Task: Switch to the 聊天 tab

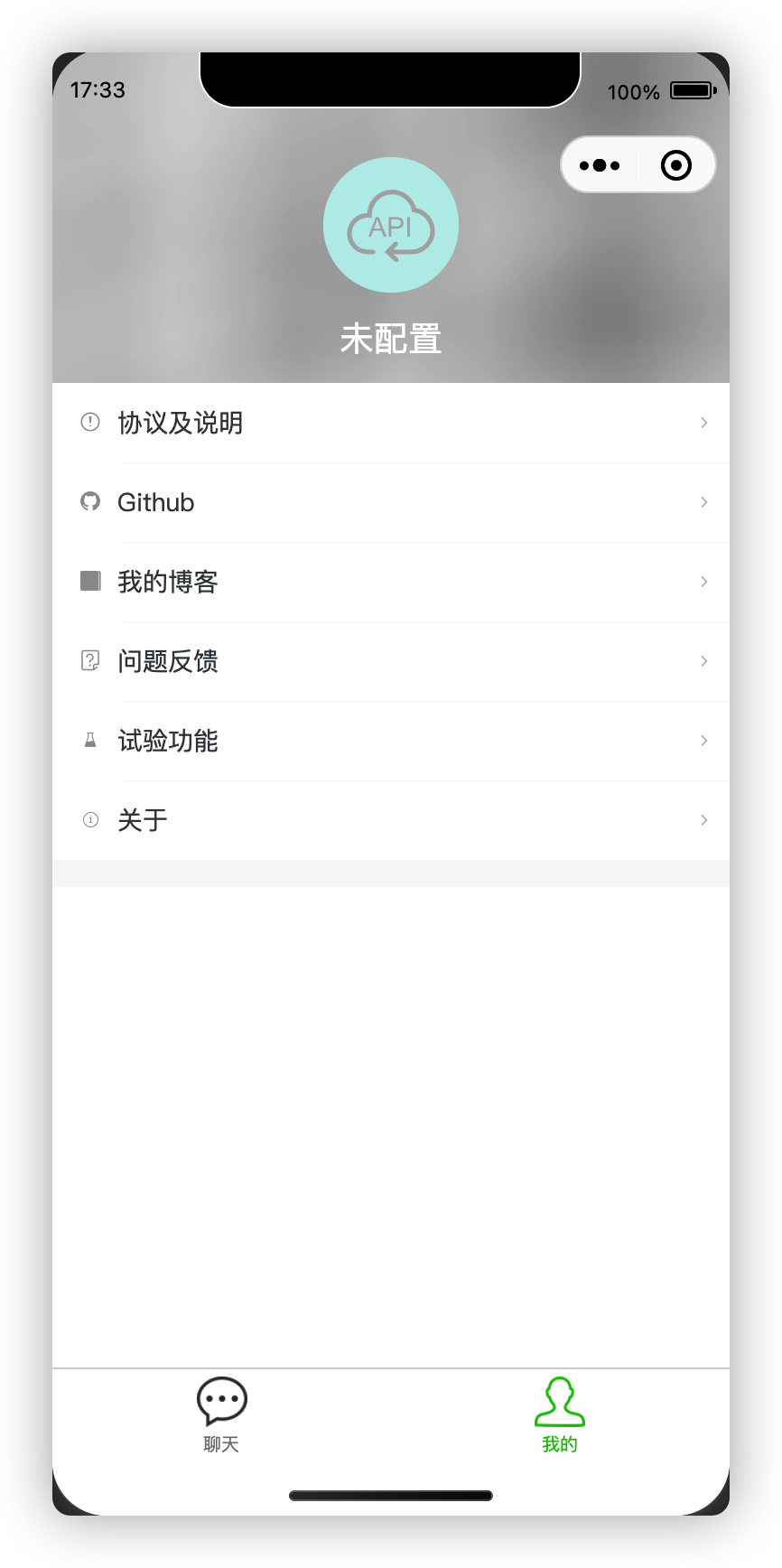Action: click(220, 1416)
